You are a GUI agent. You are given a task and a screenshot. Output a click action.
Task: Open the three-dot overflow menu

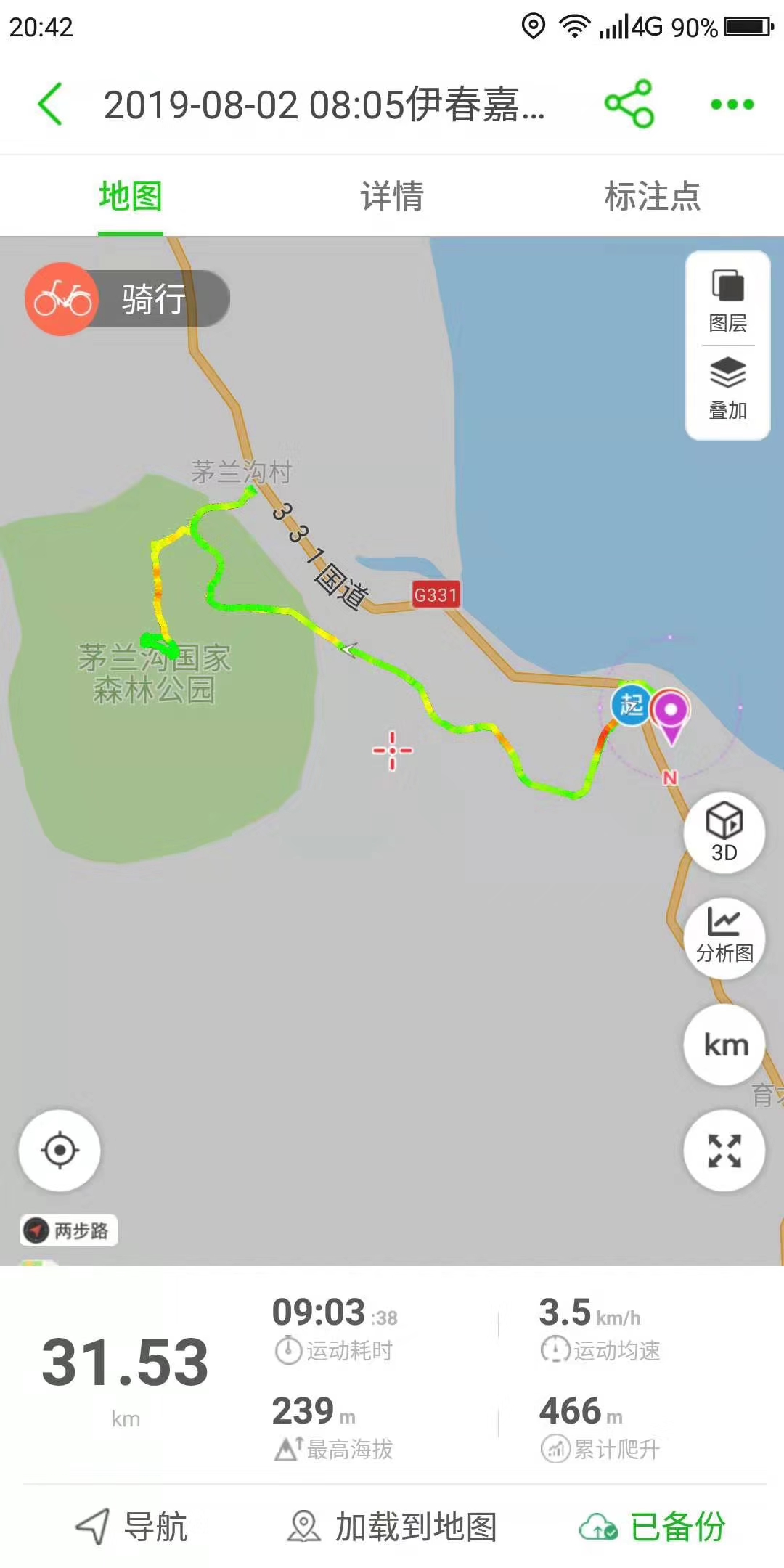click(x=732, y=104)
